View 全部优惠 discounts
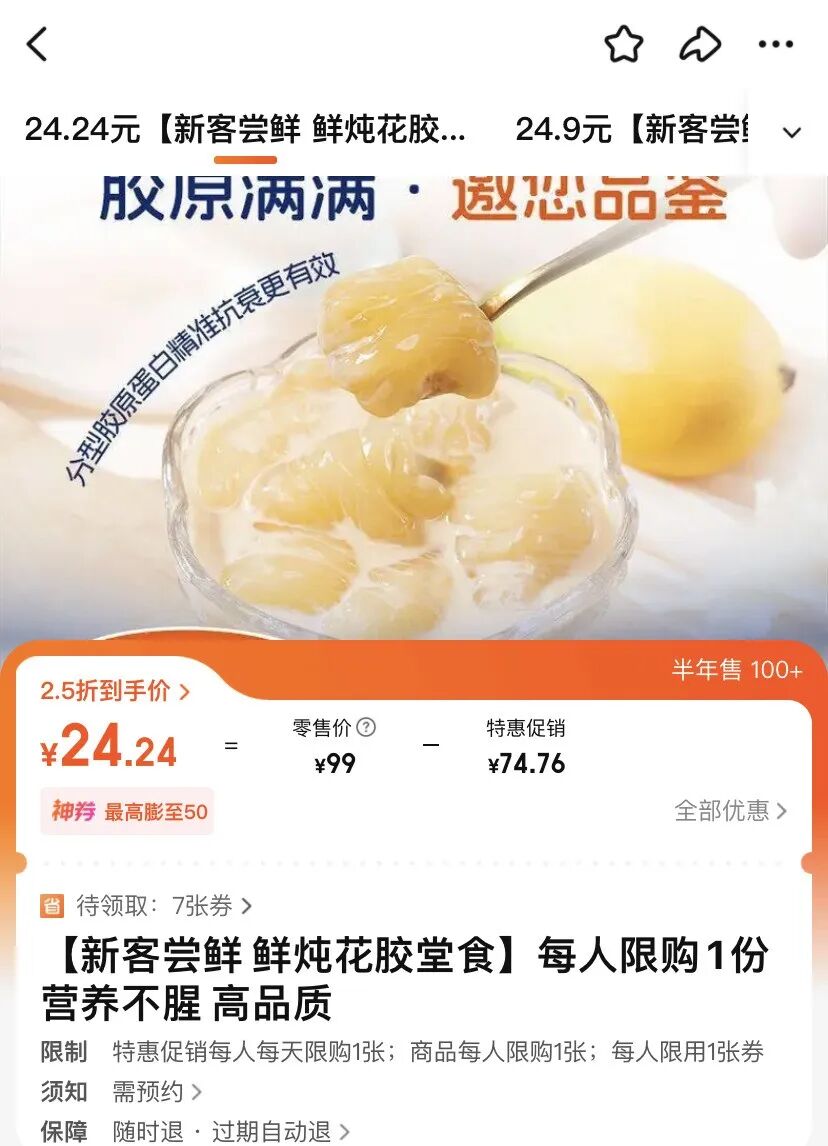 (x=730, y=810)
